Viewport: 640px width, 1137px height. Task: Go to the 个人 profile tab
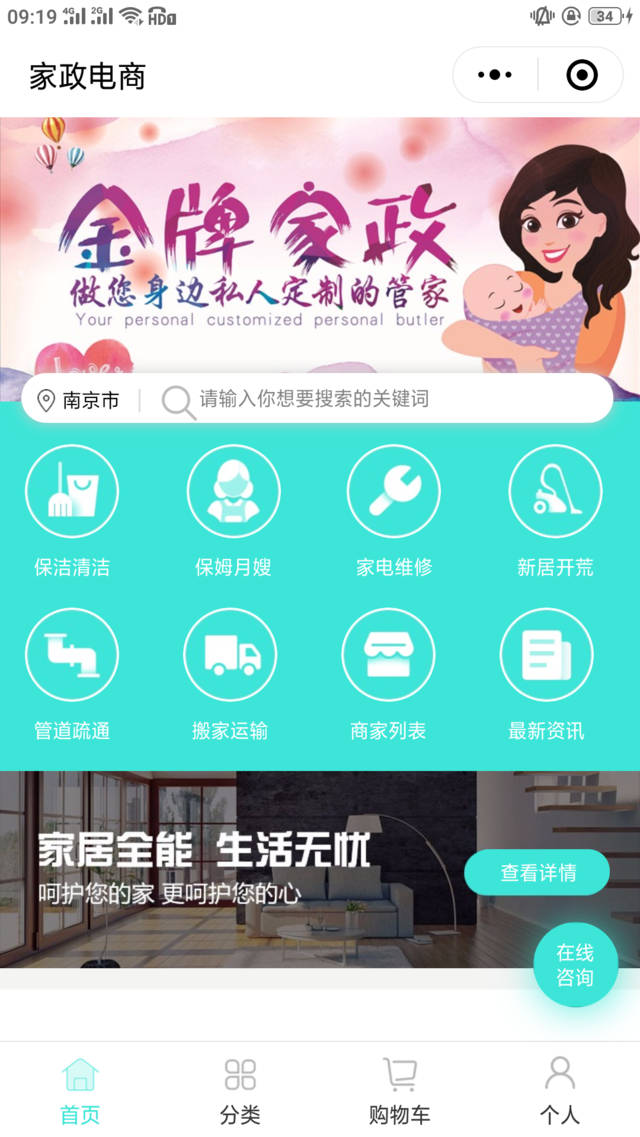pos(560,1091)
